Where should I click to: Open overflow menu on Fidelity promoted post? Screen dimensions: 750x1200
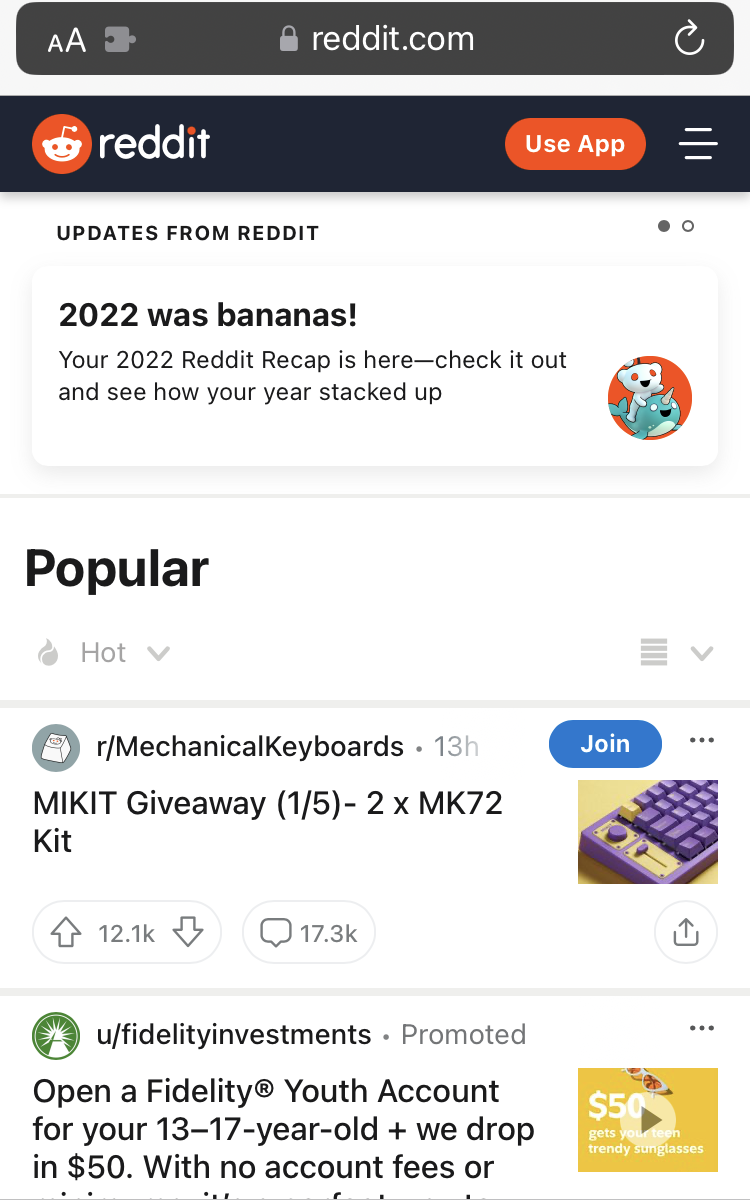702,1028
